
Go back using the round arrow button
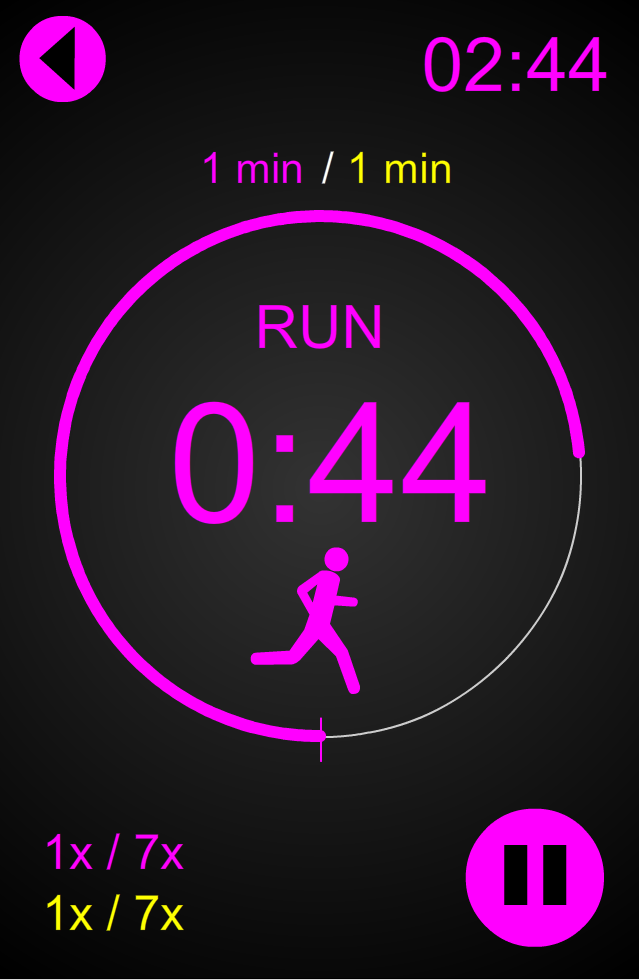(62, 59)
